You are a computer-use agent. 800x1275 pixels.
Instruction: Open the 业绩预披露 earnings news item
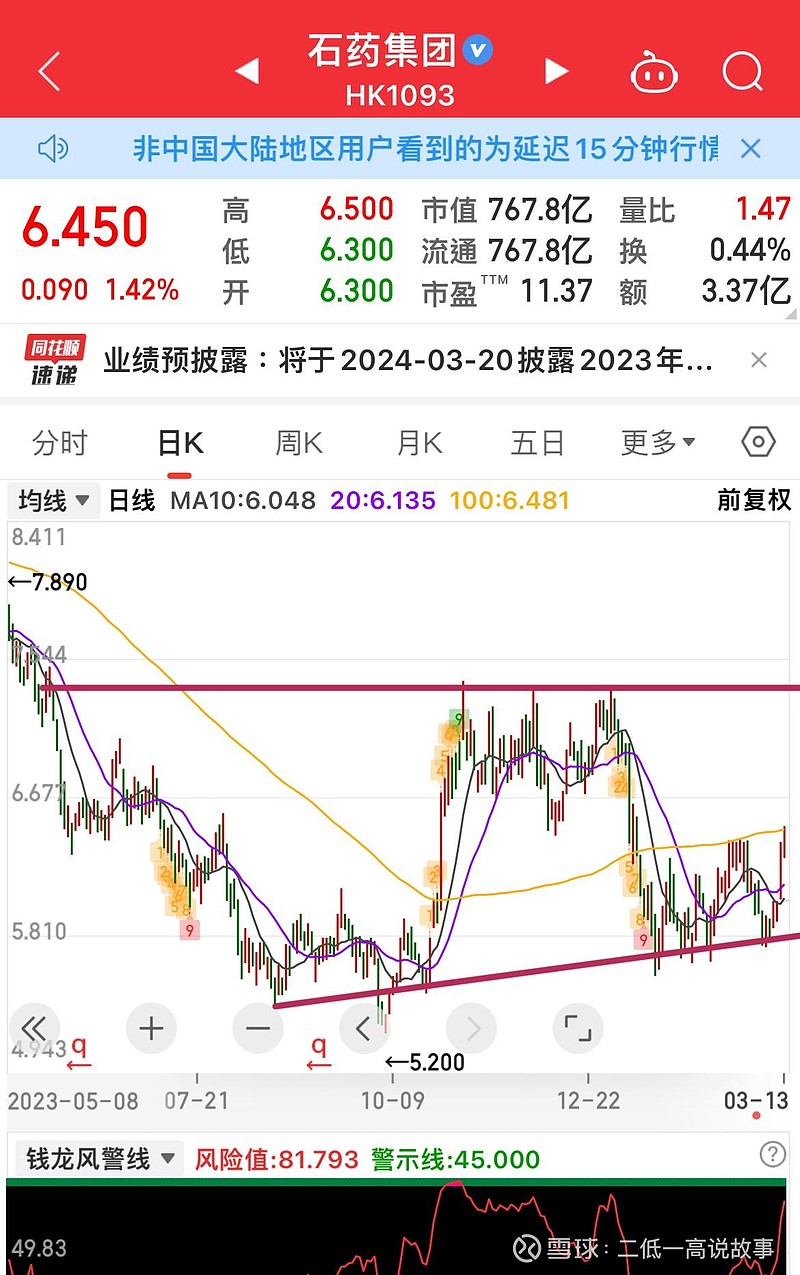[x=400, y=362]
